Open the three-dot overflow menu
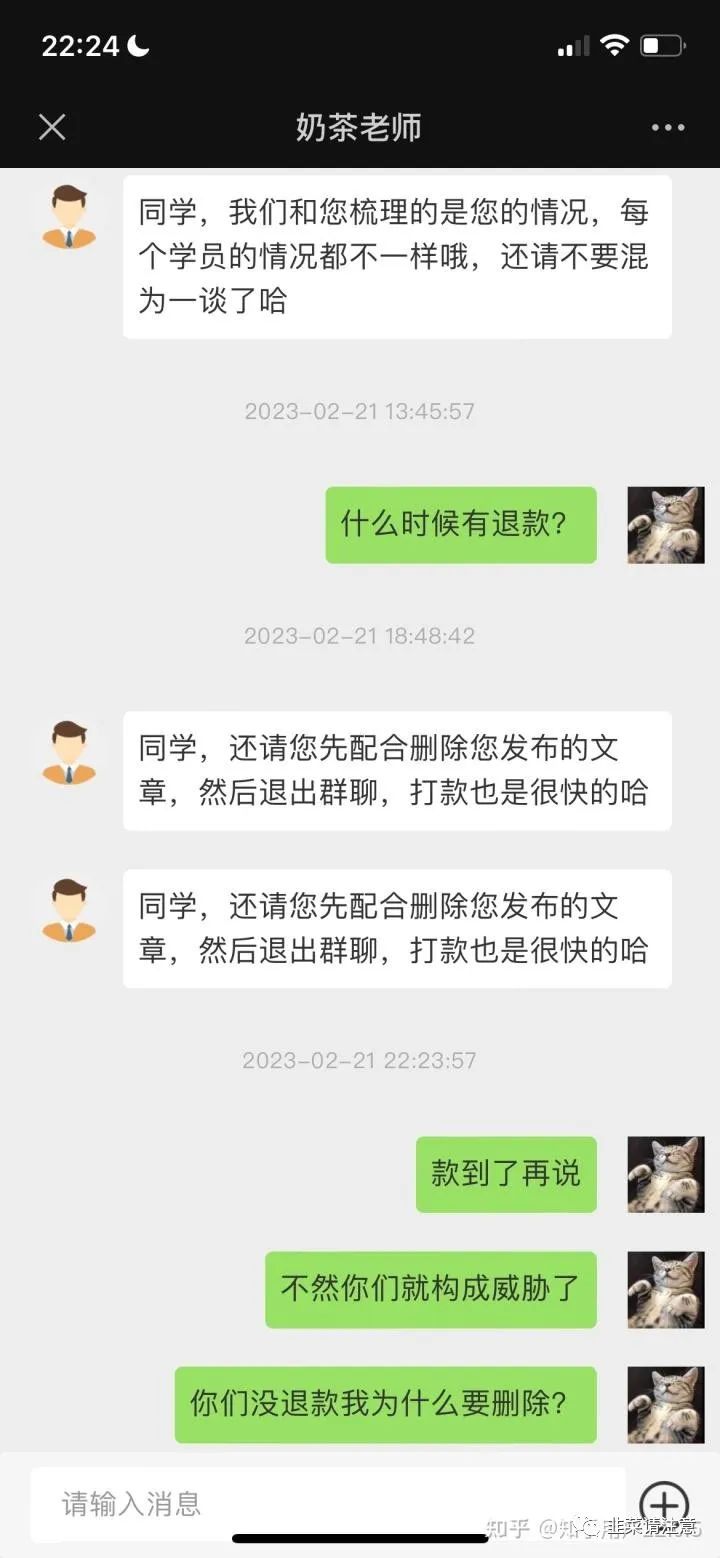Viewport: 720px width, 1558px height. pos(667,128)
